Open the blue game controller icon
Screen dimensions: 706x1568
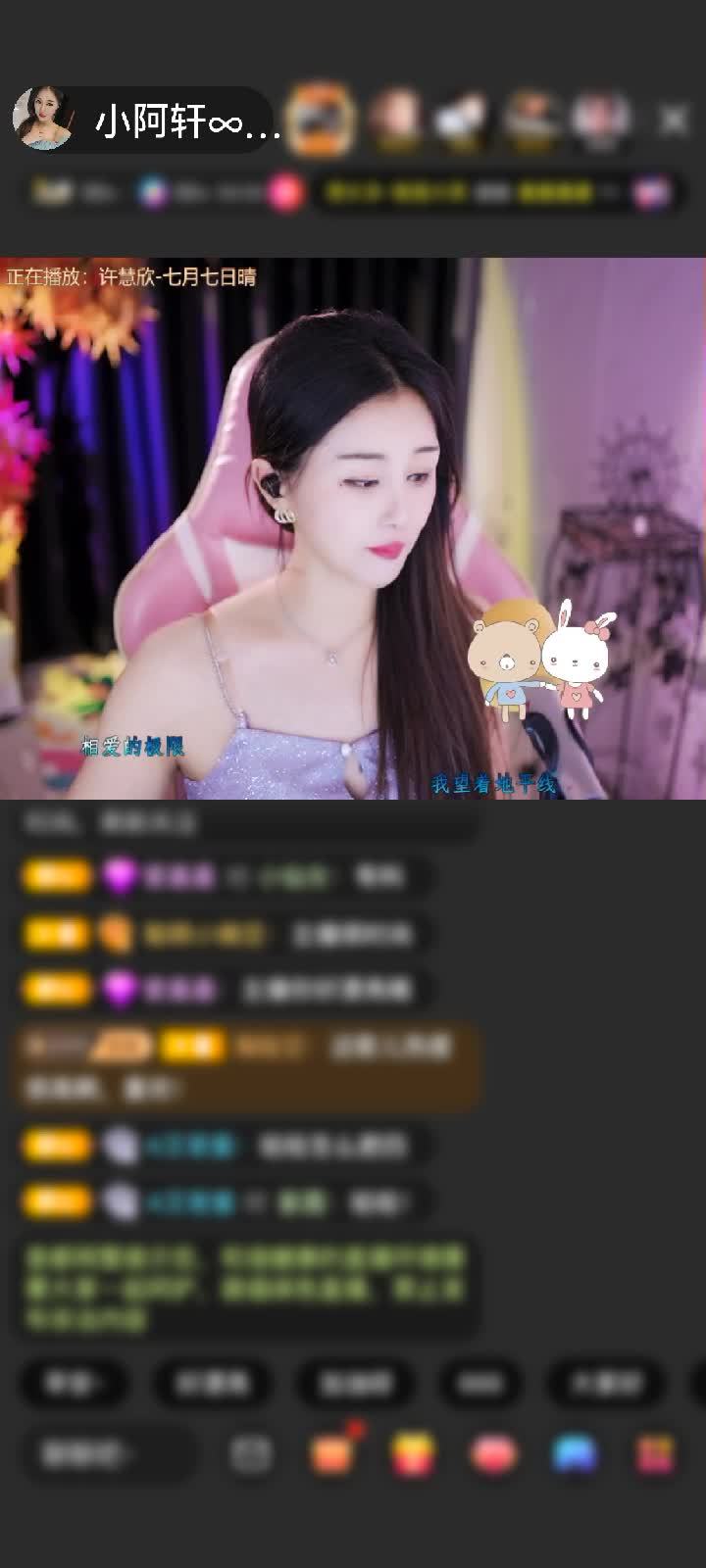pos(575,1454)
